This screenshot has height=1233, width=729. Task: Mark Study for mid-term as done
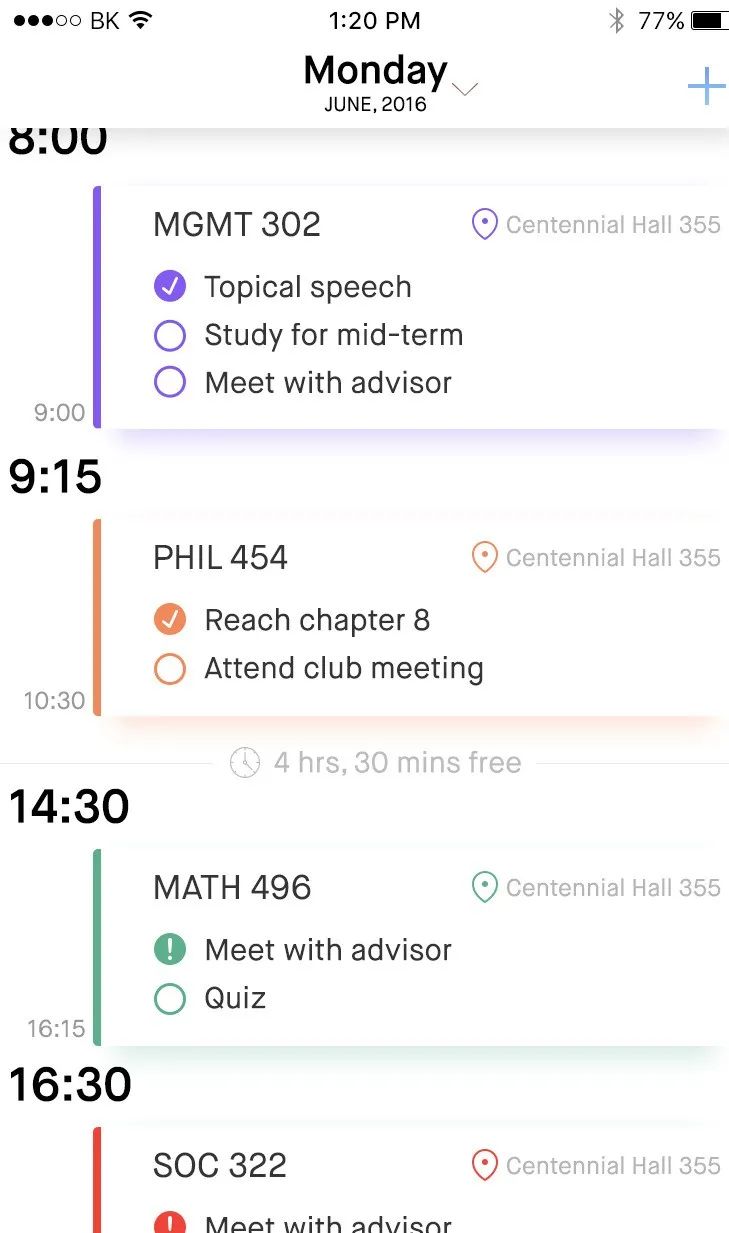[x=170, y=335]
